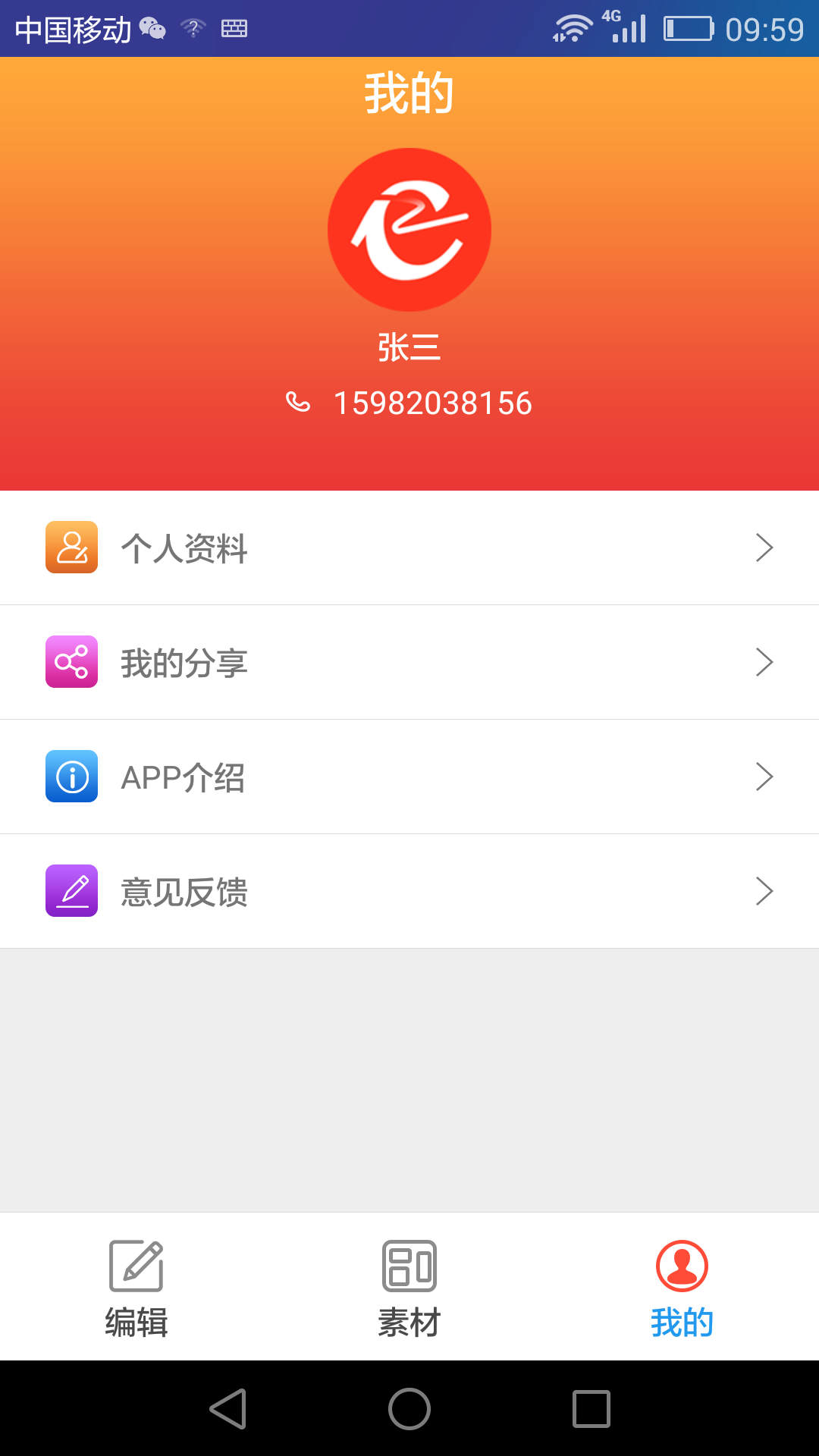Open 个人资料 personal profile row
819x1456 pixels.
tap(409, 548)
